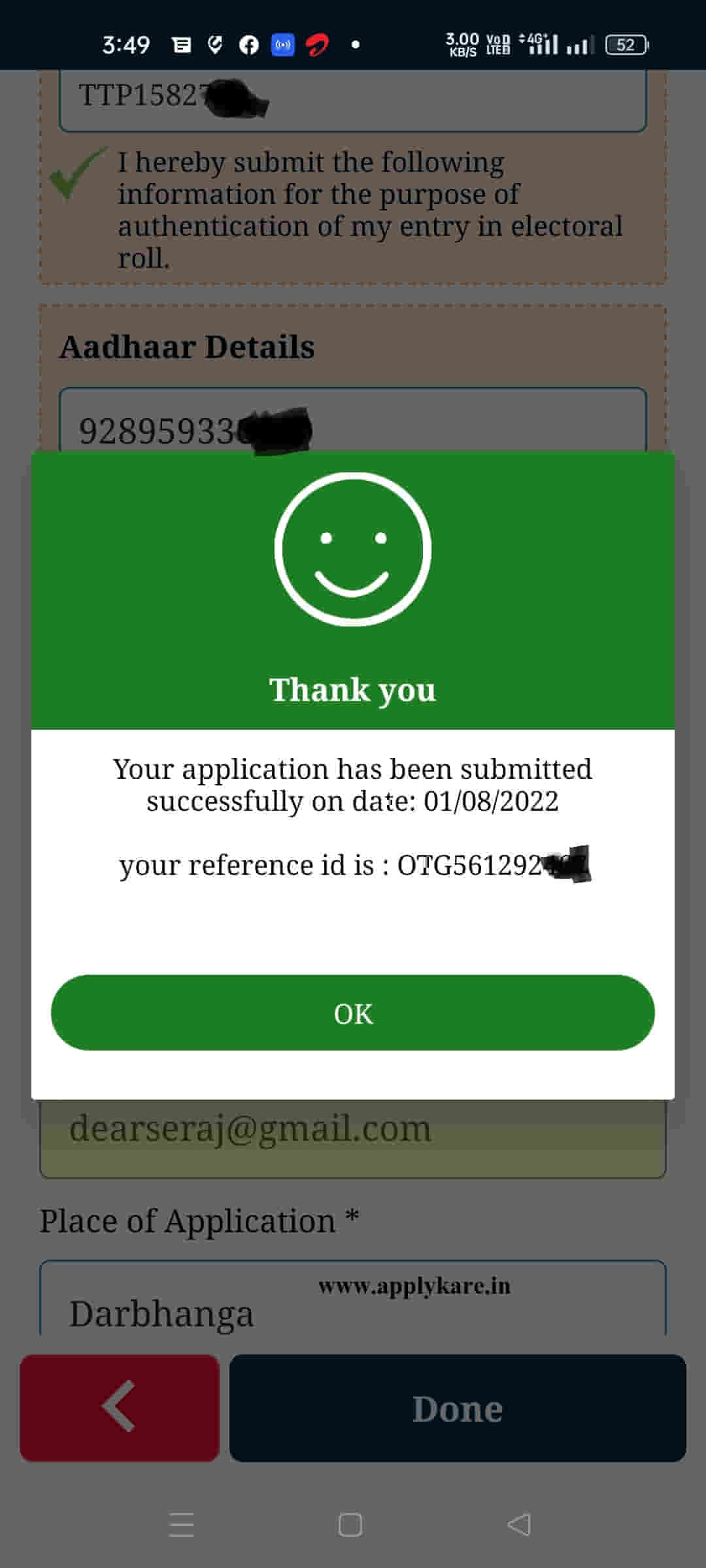The image size is (706, 1568).
Task: Confirm the dialog with OK button
Action: pos(353,1013)
